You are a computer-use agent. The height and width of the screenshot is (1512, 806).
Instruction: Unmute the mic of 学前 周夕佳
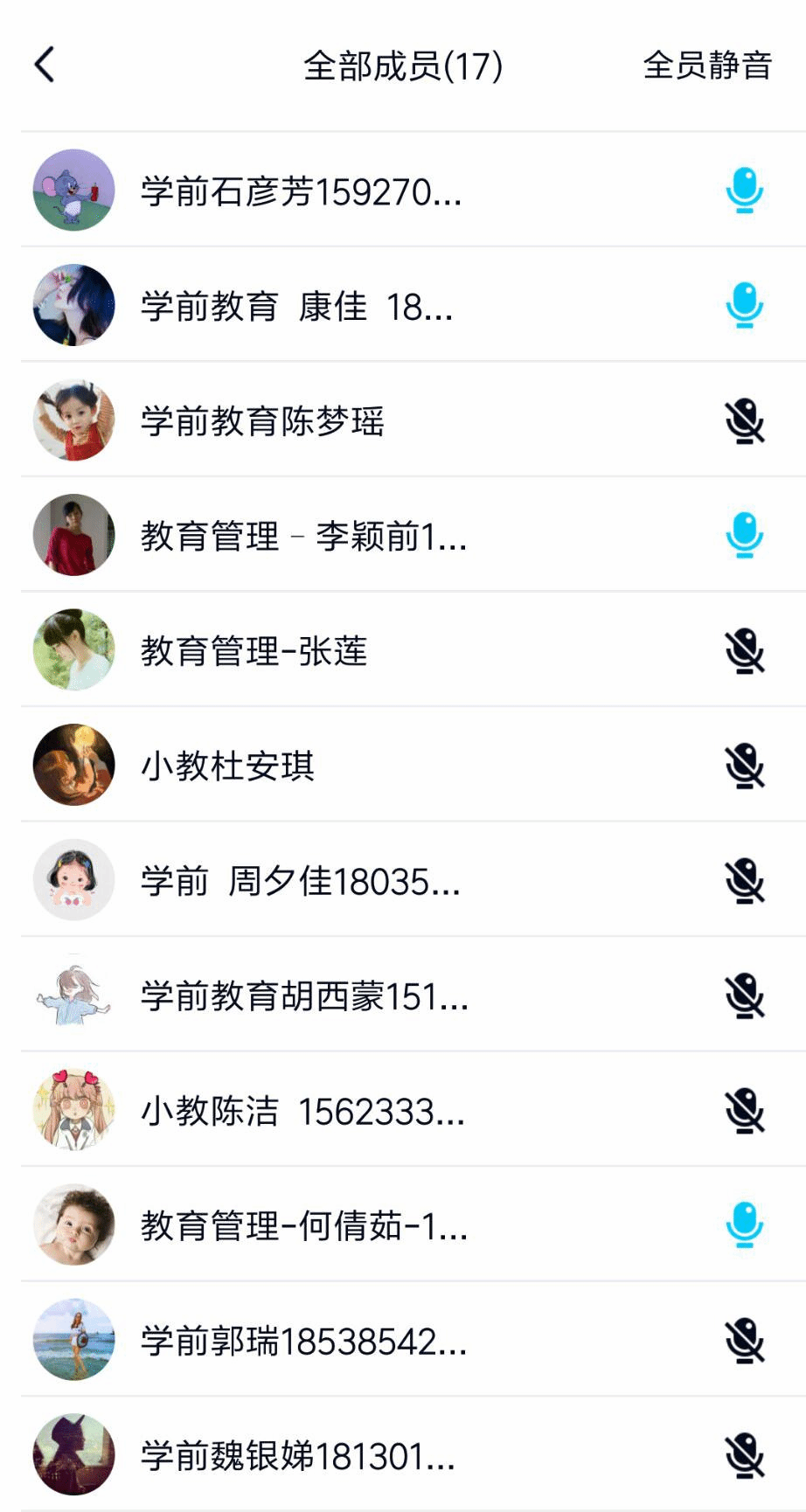pyautogui.click(x=744, y=880)
